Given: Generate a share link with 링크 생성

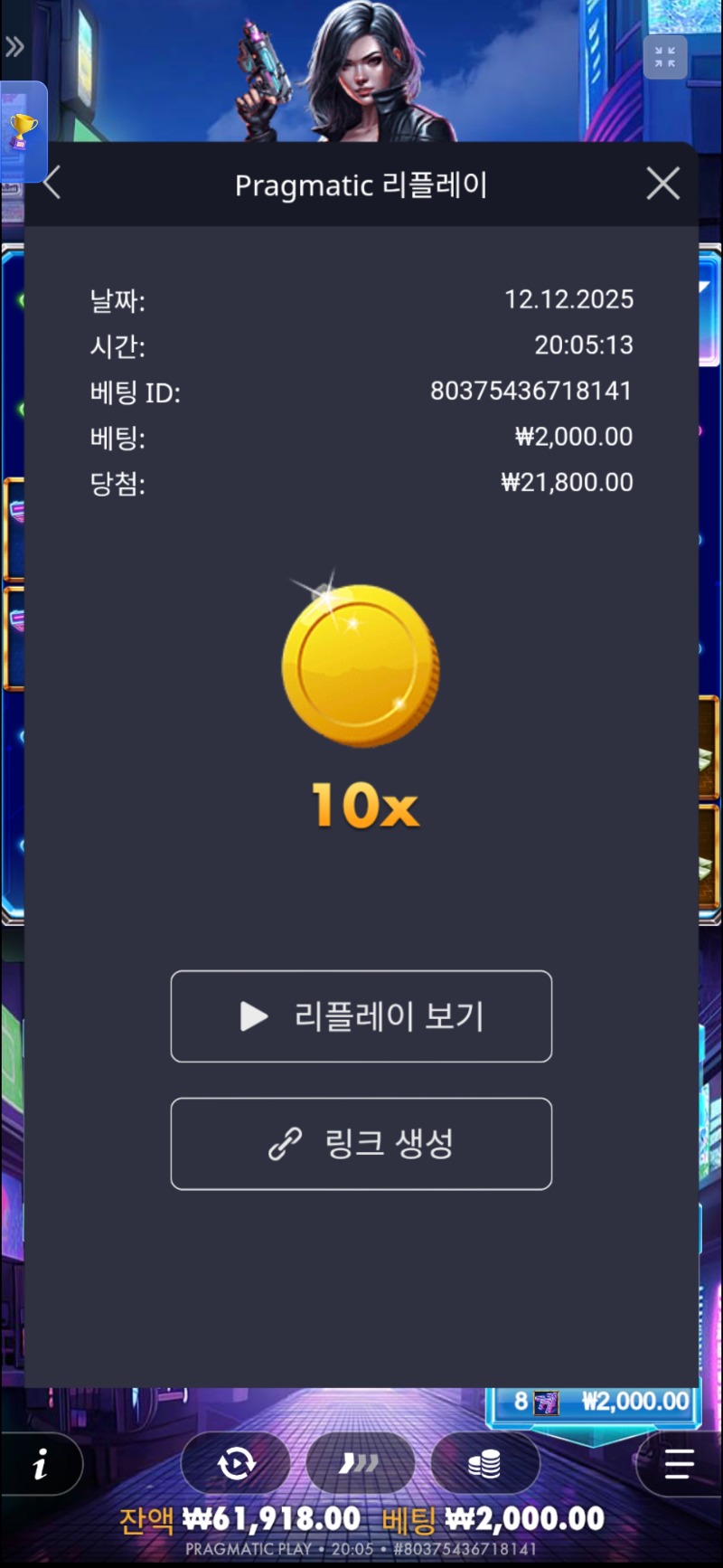Looking at the screenshot, I should coord(361,1143).
